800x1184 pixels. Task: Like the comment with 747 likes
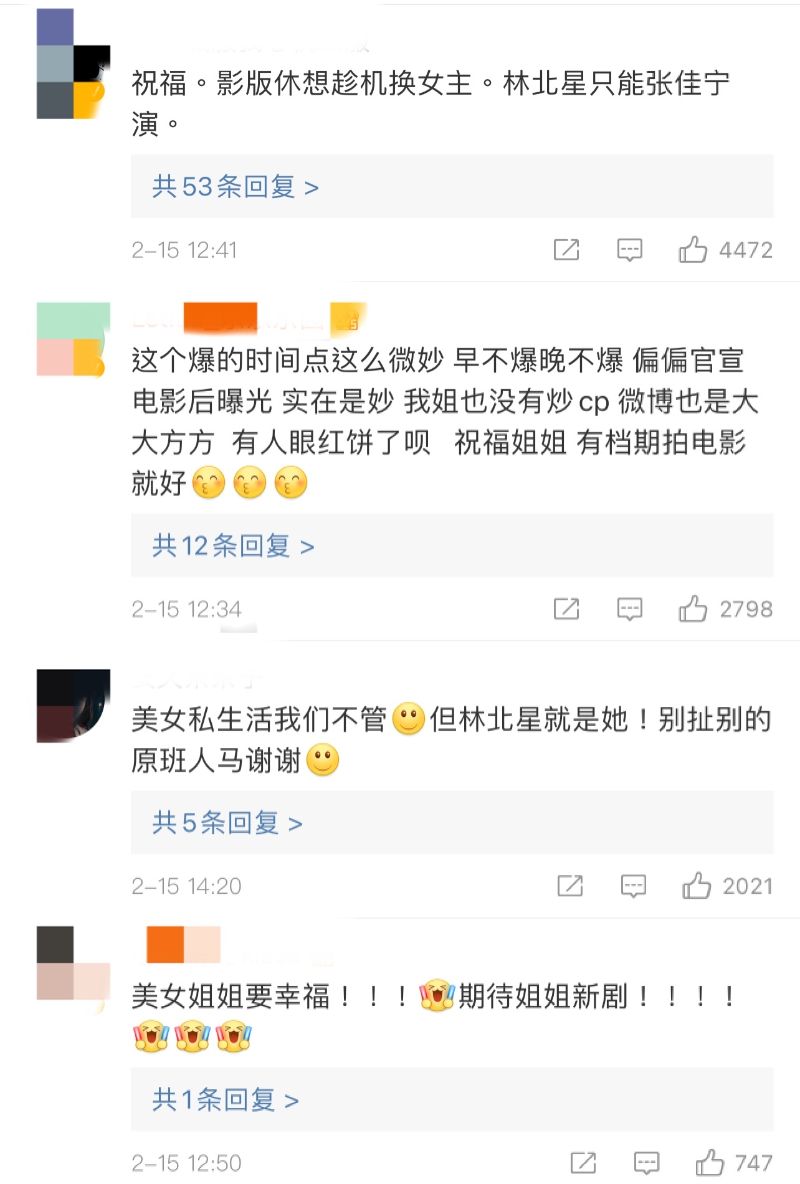[x=710, y=1163]
